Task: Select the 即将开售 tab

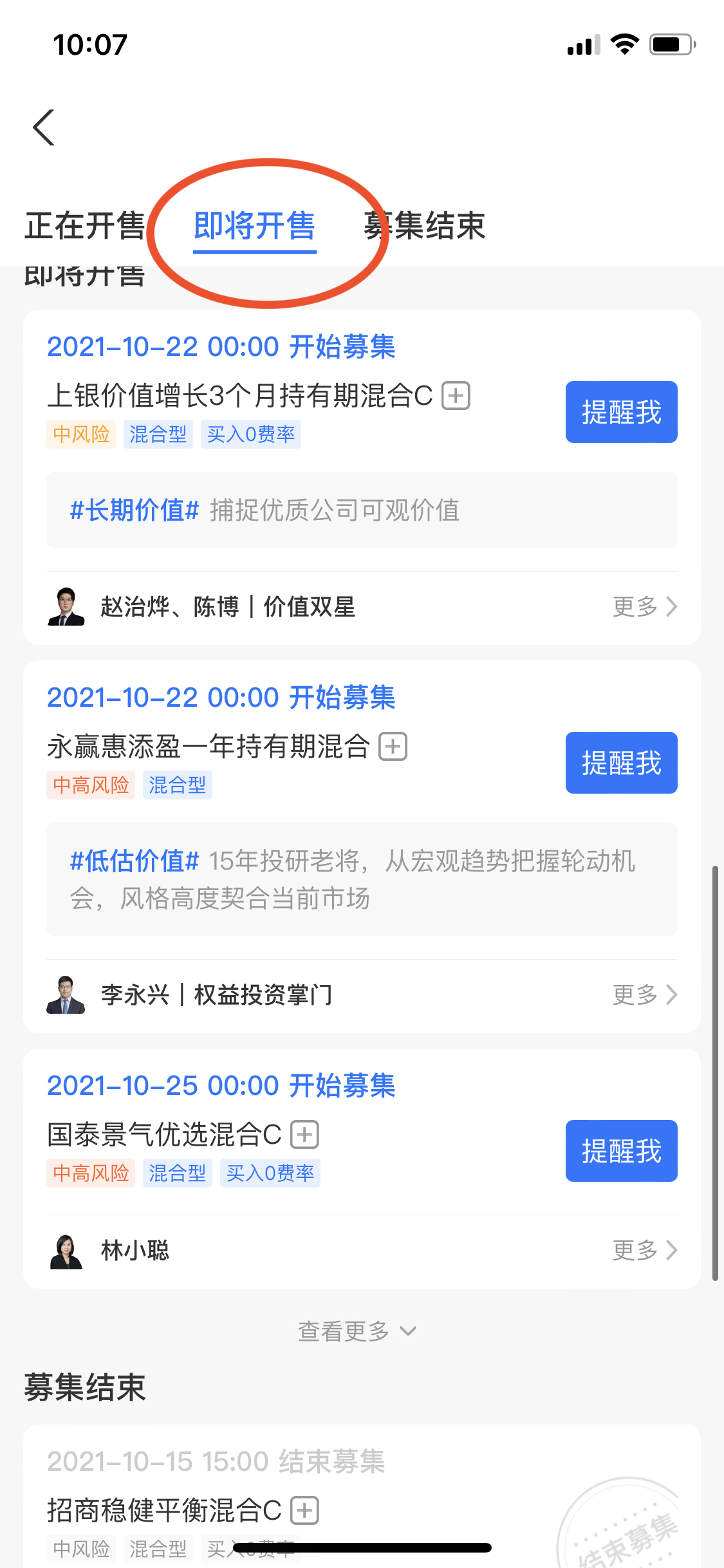Action: pos(254,226)
